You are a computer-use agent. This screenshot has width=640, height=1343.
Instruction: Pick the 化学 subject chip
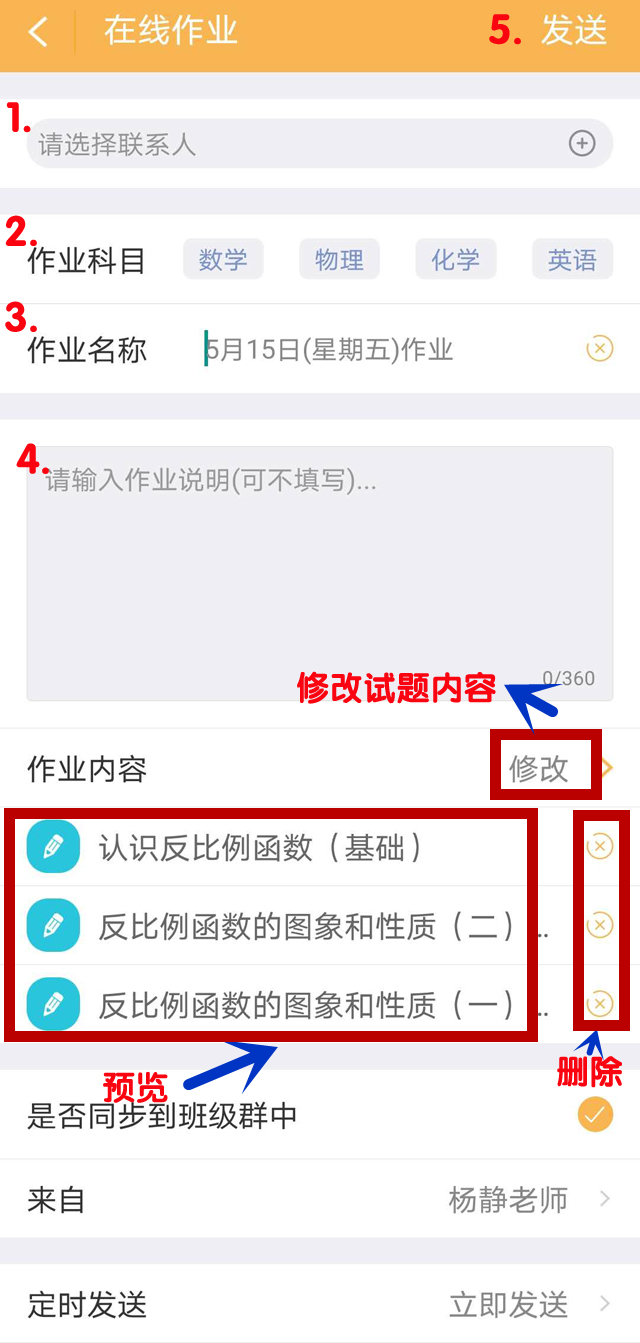pos(455,260)
